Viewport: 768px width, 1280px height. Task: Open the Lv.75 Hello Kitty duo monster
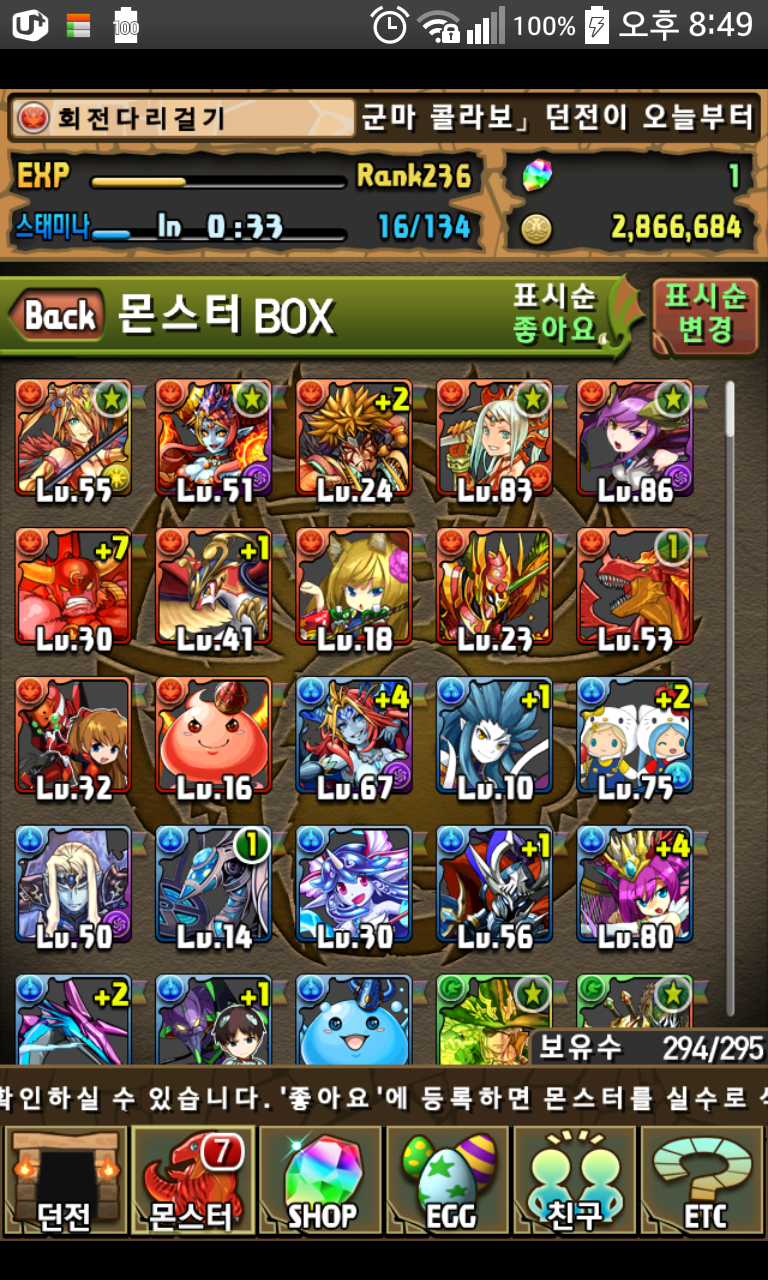634,736
